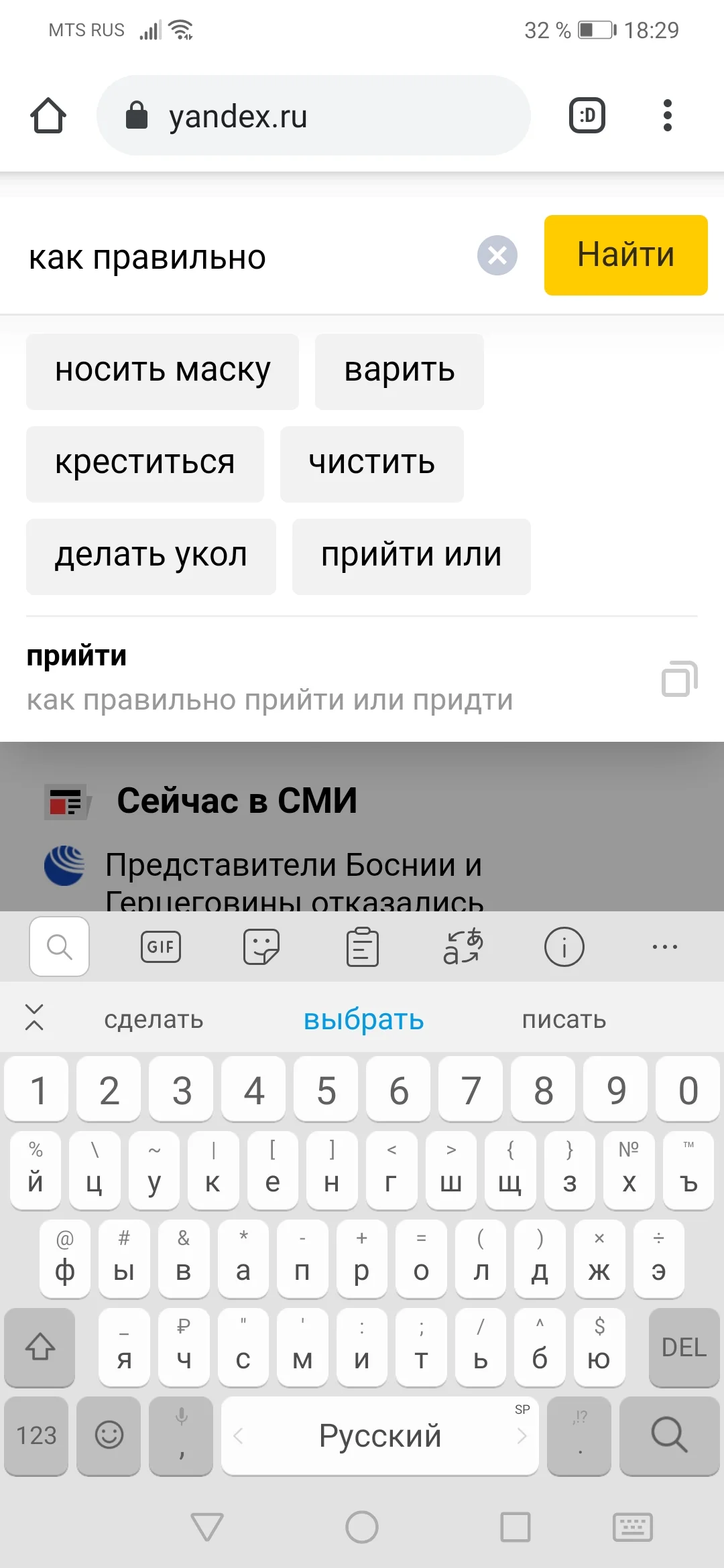Open the keyboard translator tool
Viewport: 724px width, 1568px height.
coord(462,947)
